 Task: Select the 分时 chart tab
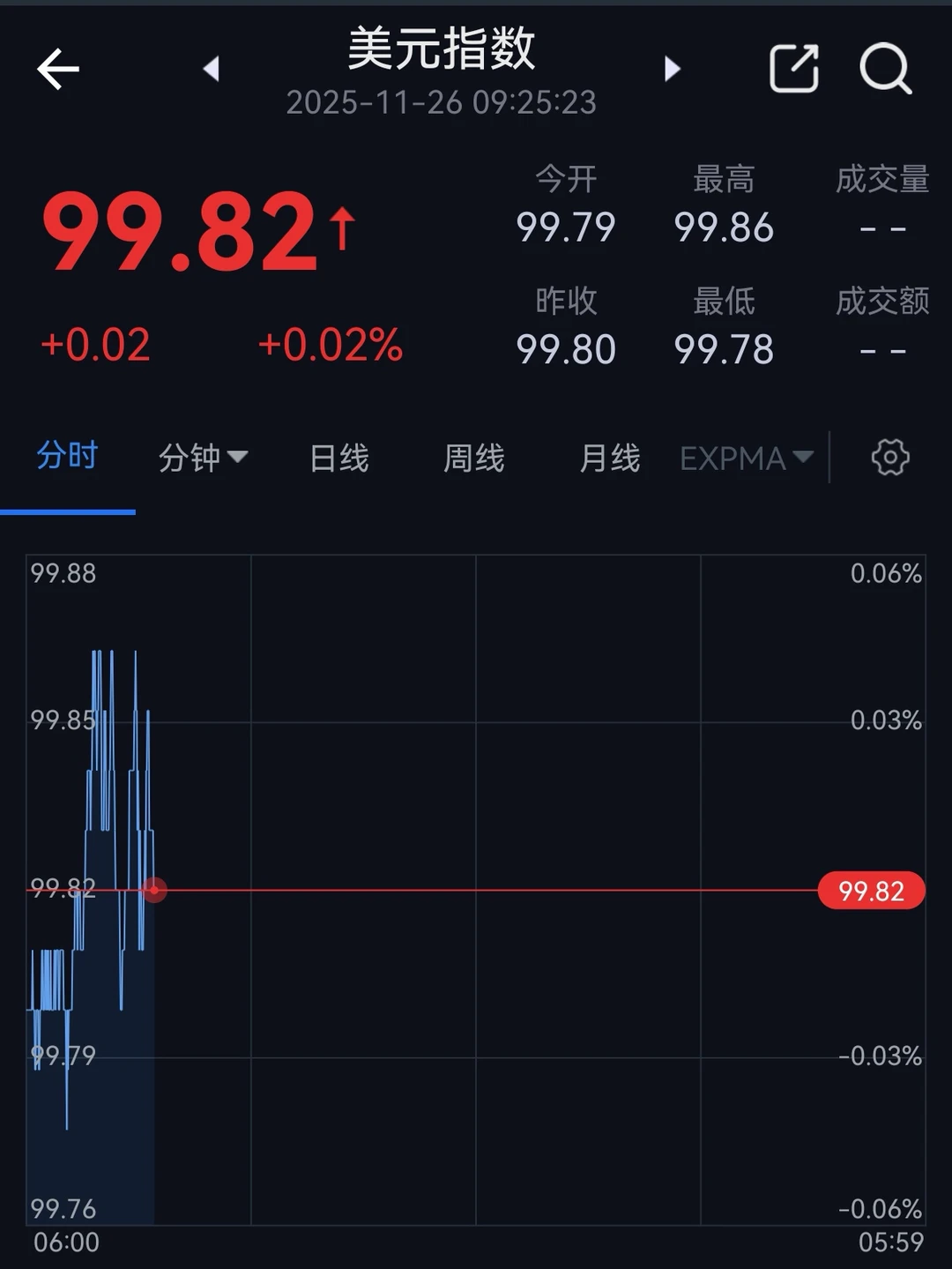tap(67, 456)
